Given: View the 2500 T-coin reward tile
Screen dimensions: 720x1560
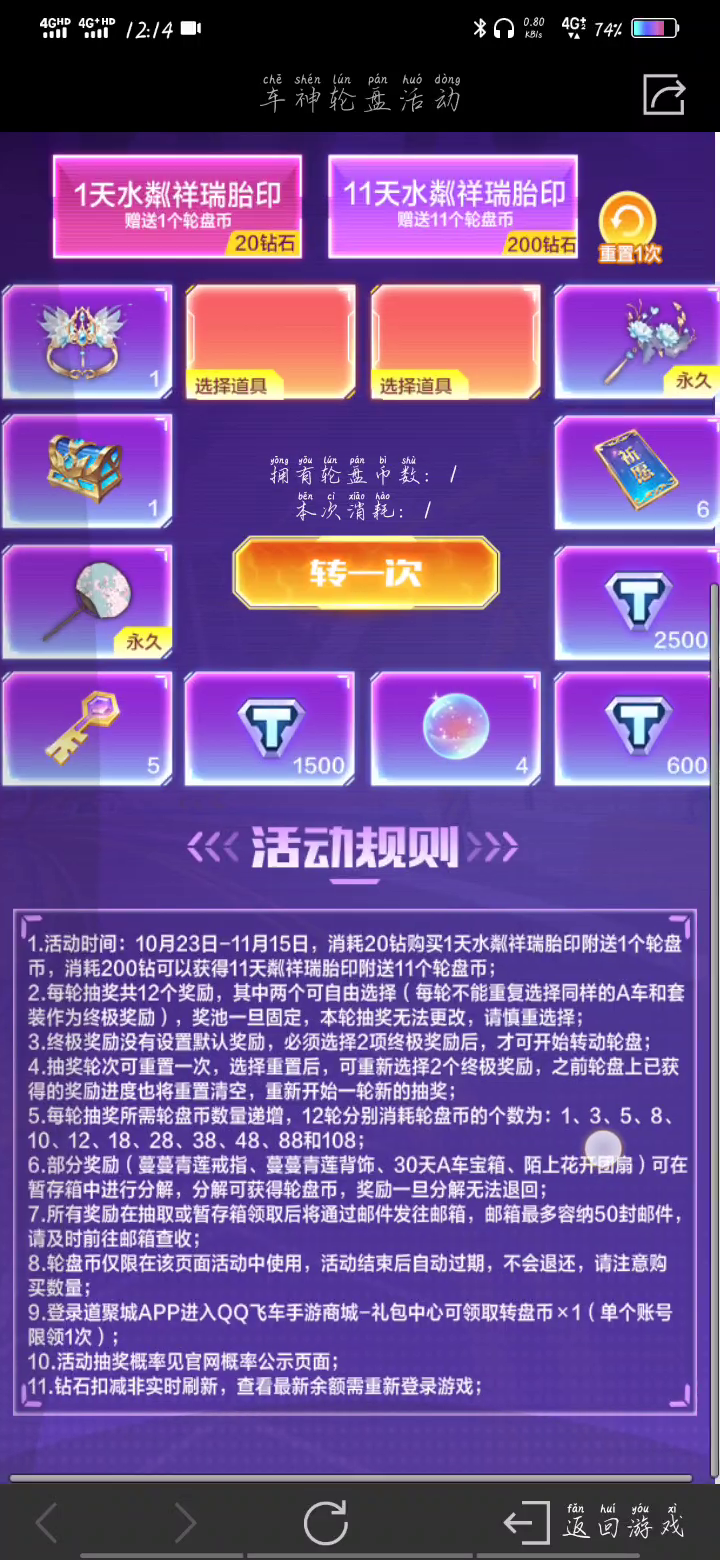Looking at the screenshot, I should (636, 601).
